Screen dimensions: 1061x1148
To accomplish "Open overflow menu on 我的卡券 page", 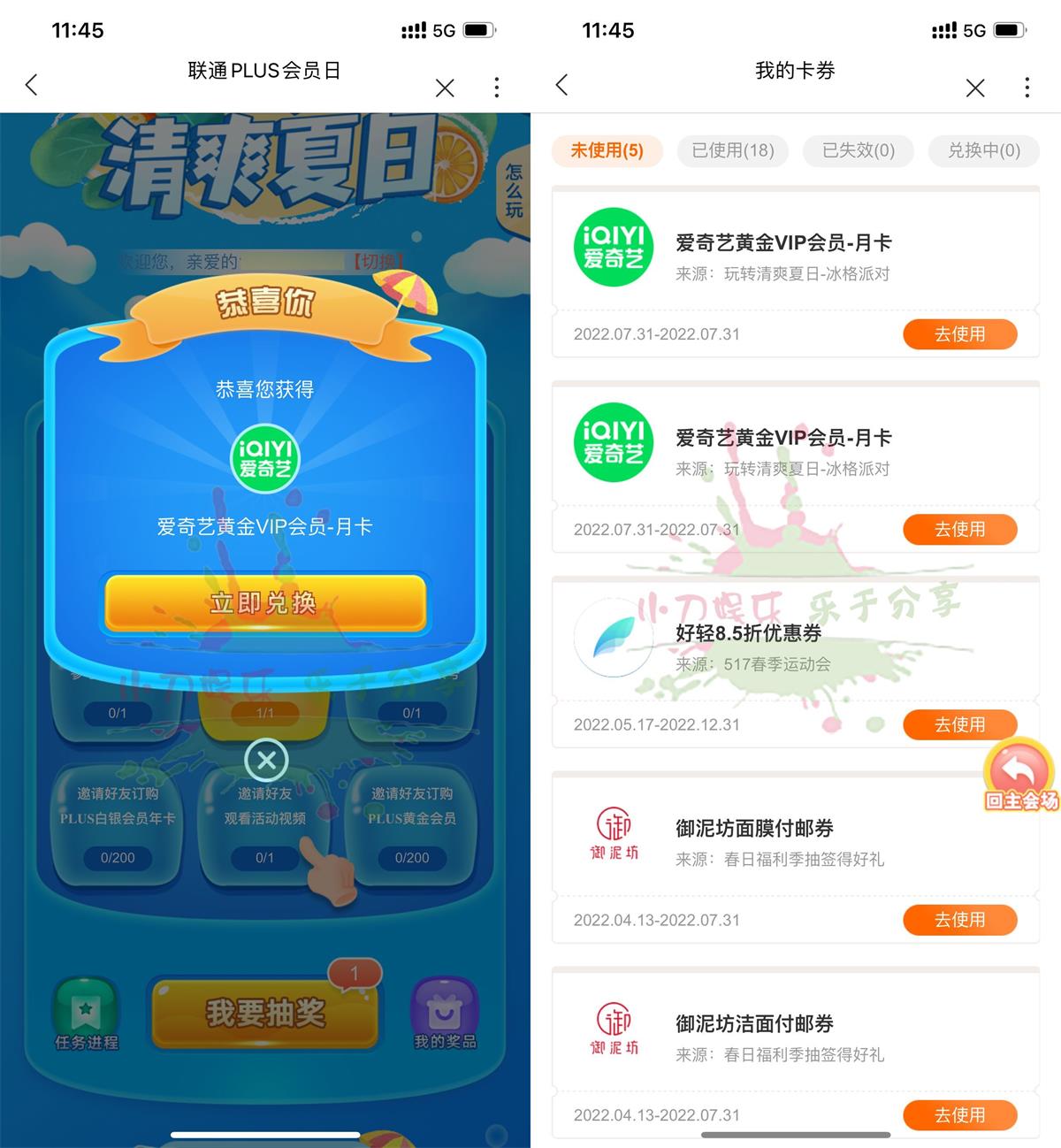I will coord(1027,88).
